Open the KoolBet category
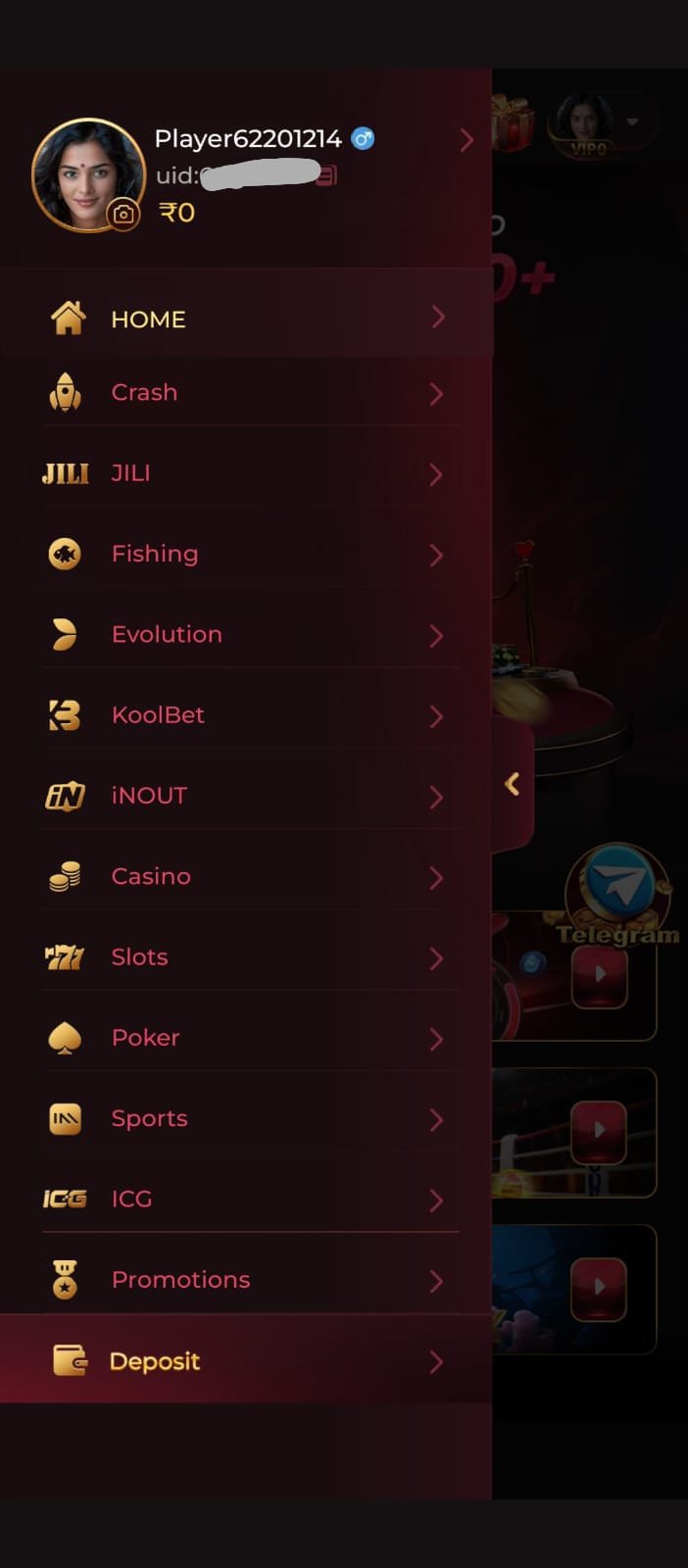Image resolution: width=688 pixels, height=1568 pixels. coord(246,715)
